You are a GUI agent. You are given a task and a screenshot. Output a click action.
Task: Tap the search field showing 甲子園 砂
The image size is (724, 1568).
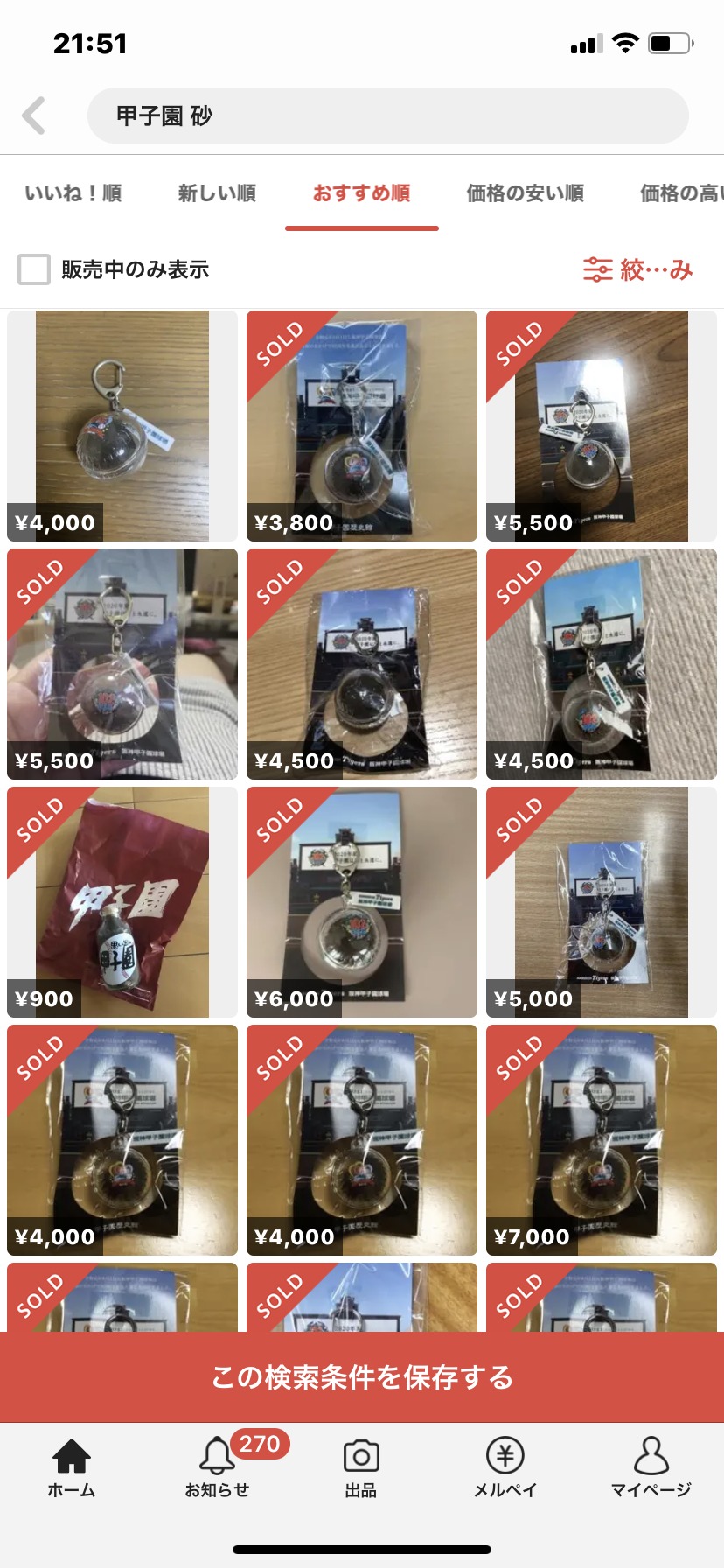pyautogui.click(x=387, y=115)
